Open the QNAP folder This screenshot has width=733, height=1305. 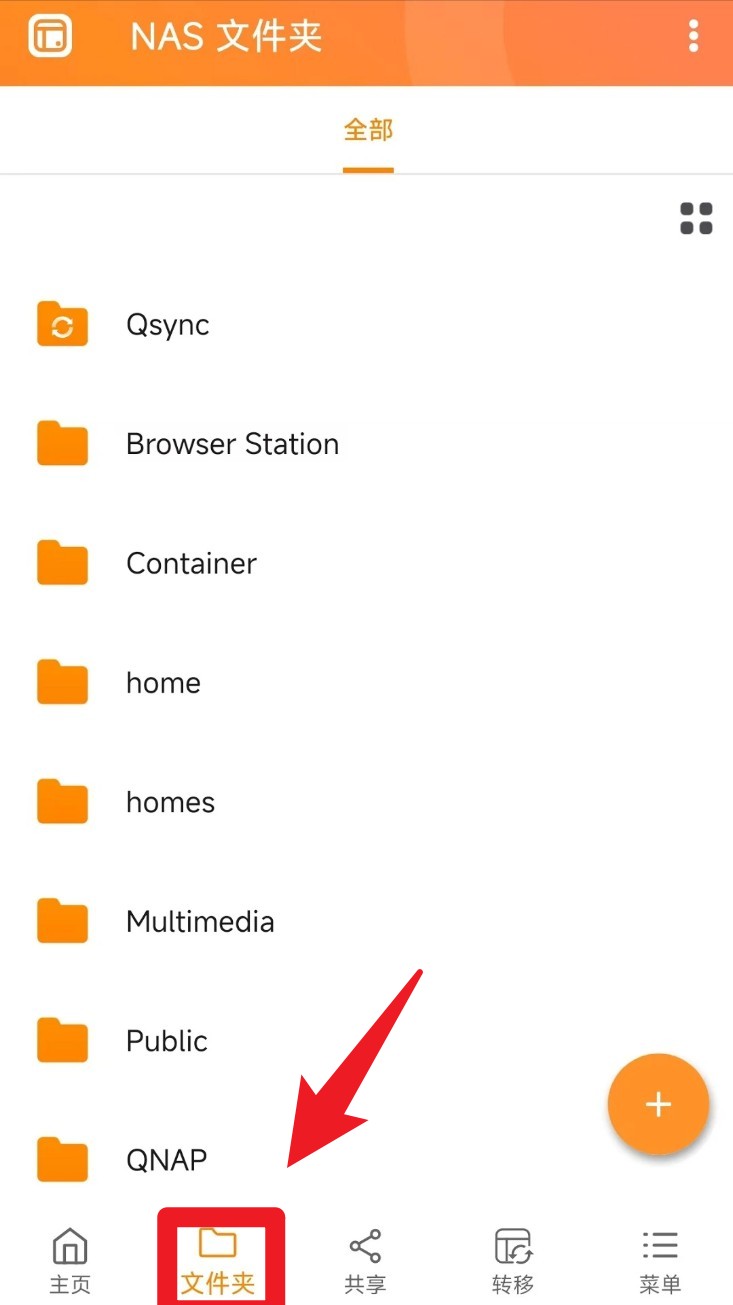(x=167, y=1160)
